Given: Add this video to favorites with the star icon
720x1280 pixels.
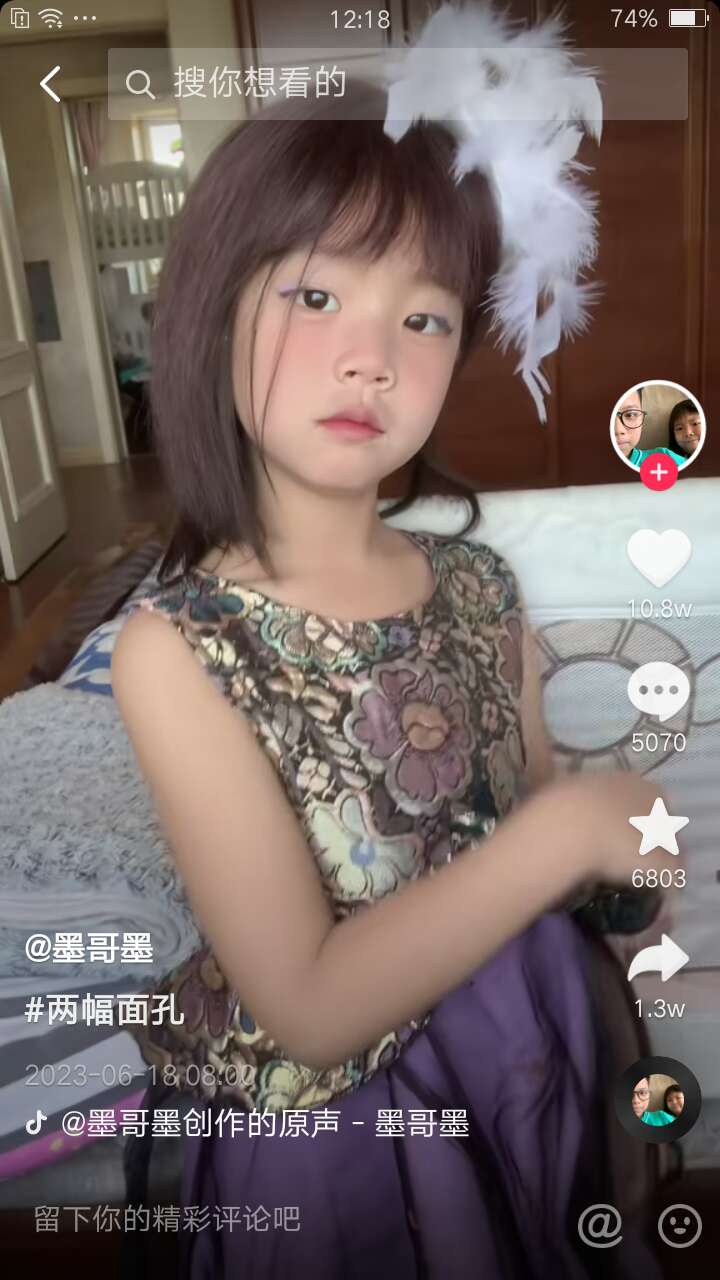Looking at the screenshot, I should coord(659,827).
